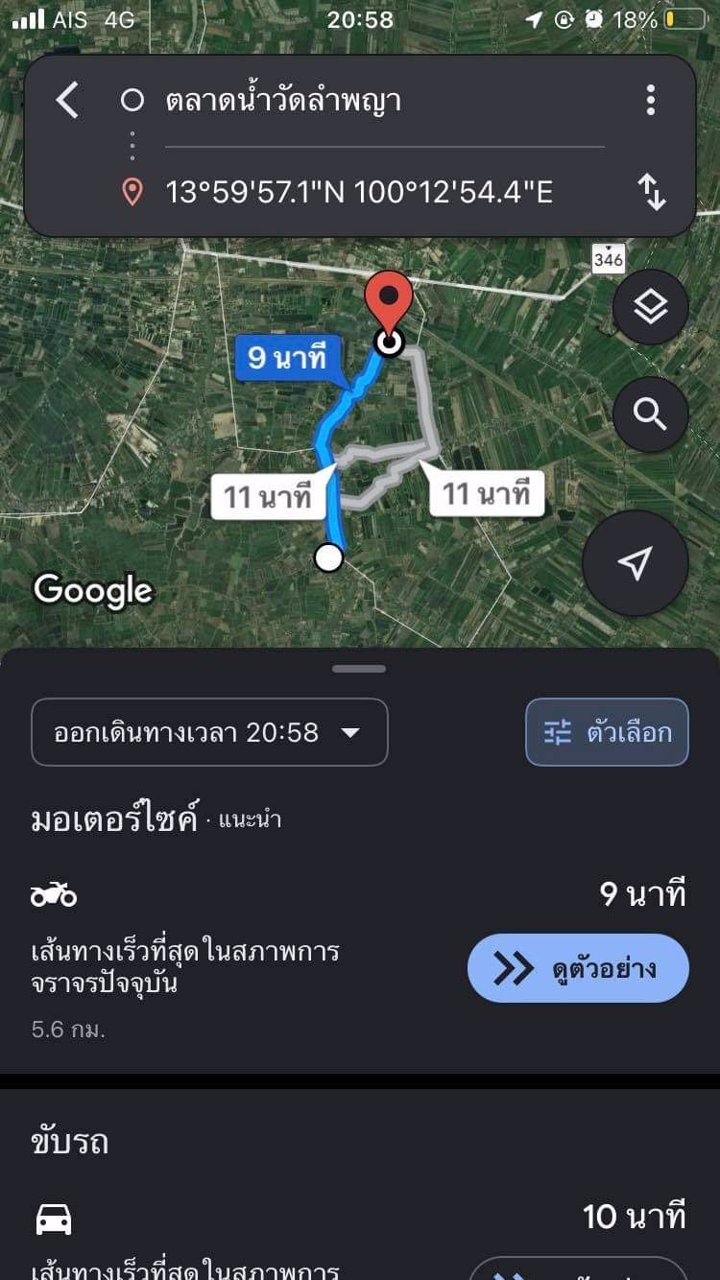The height and width of the screenshot is (1280, 720).
Task: Tap the back chevron to exit directions
Action: click(67, 102)
